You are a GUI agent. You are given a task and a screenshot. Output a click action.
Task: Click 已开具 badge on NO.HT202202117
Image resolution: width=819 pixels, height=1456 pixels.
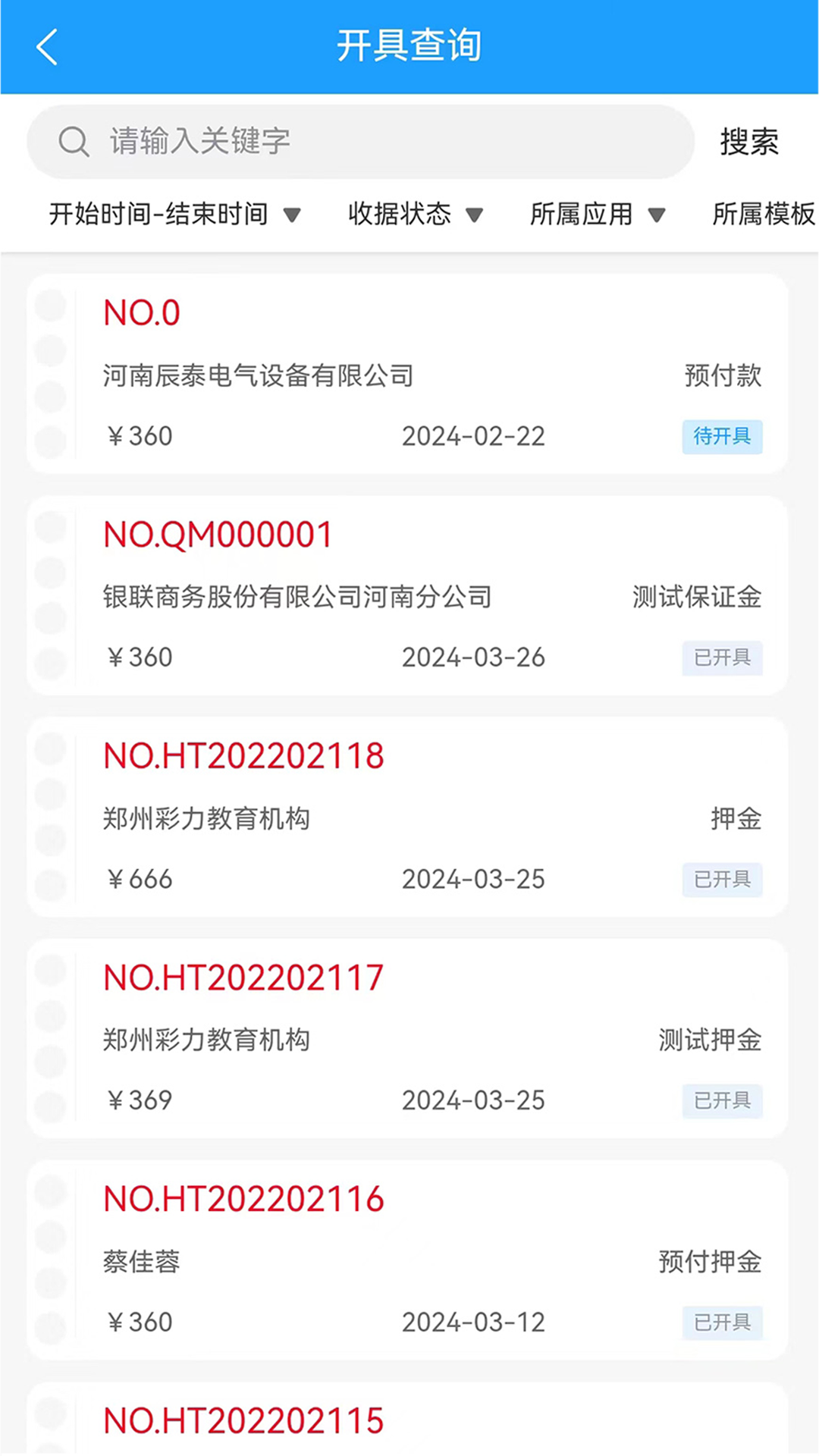[721, 1101]
